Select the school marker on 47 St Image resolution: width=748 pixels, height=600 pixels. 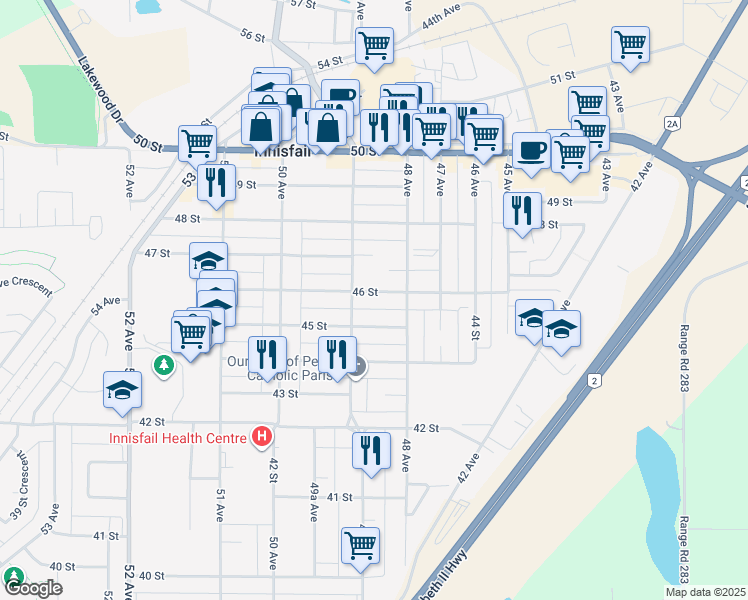208,261
